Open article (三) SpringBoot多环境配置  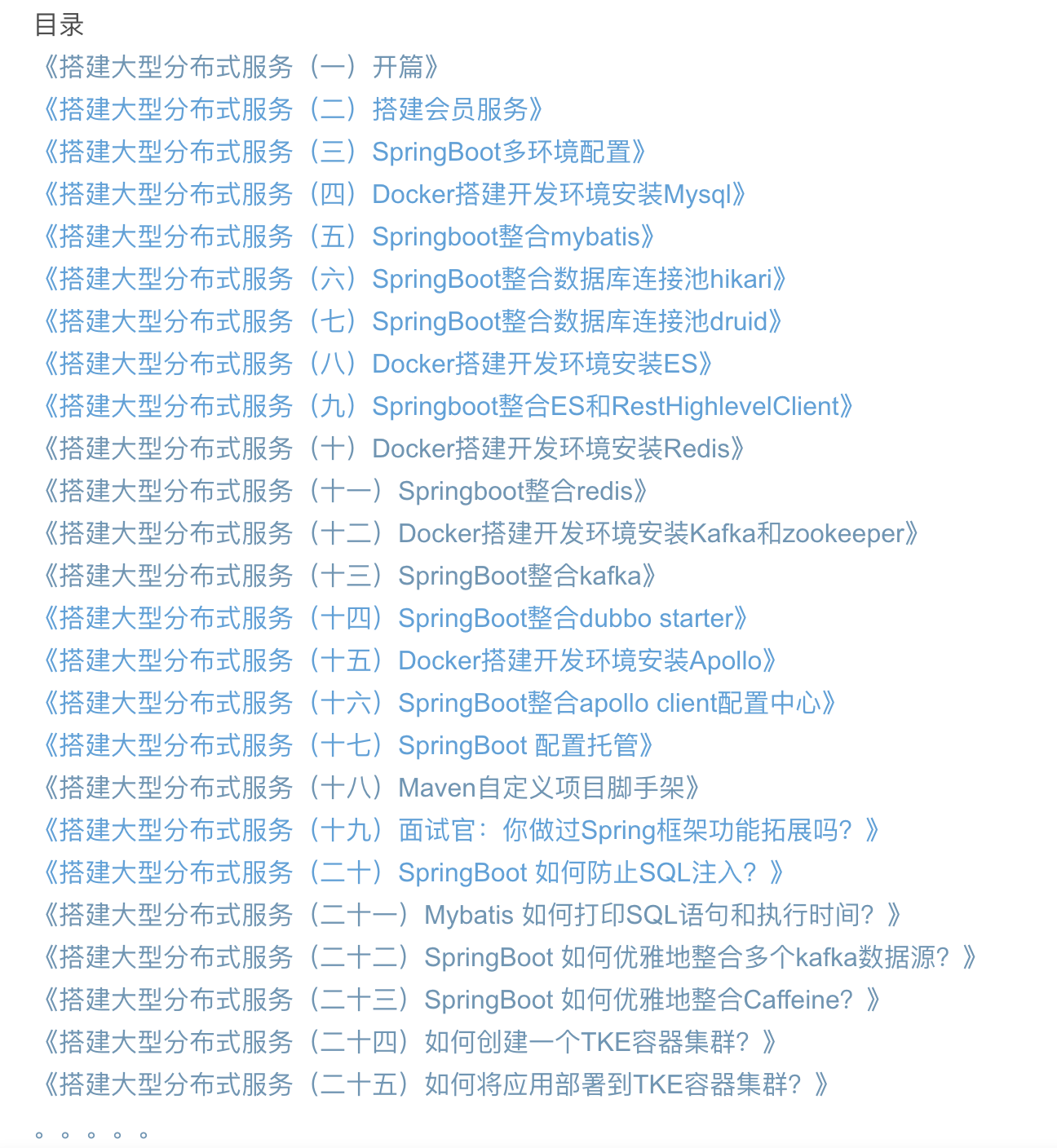(344, 152)
